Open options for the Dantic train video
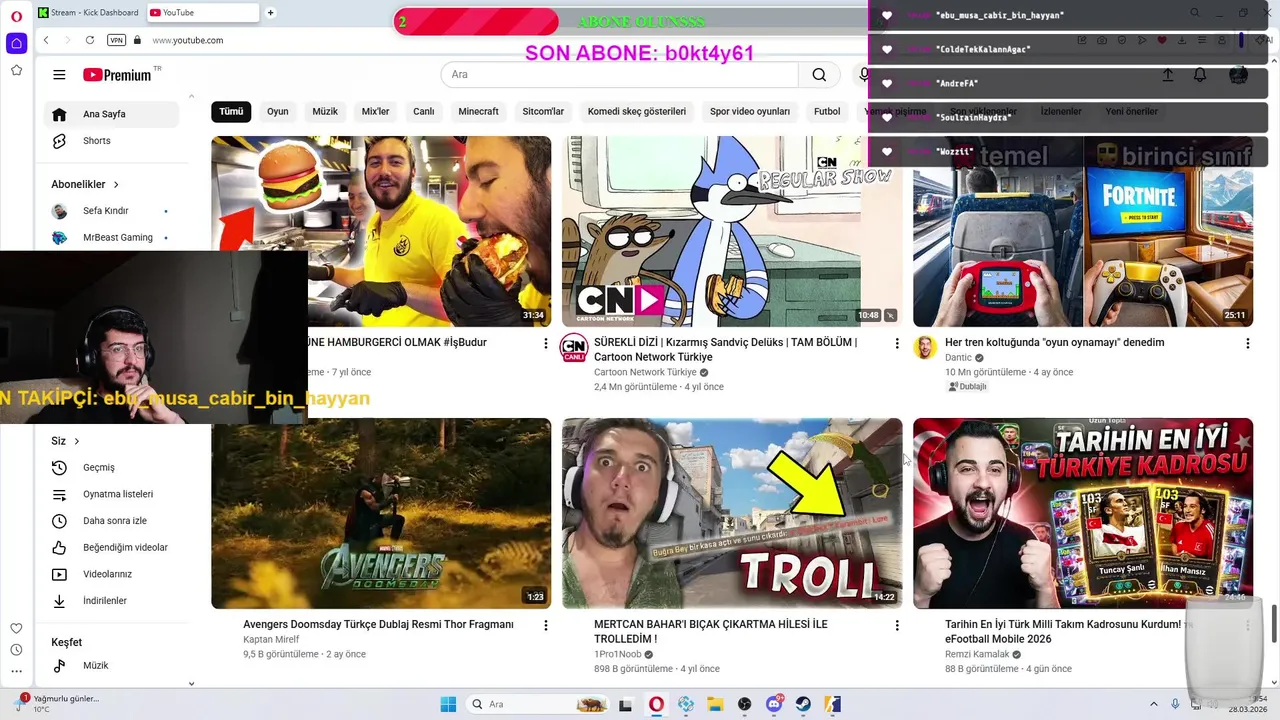Viewport: 1280px width, 720px height. [1247, 343]
